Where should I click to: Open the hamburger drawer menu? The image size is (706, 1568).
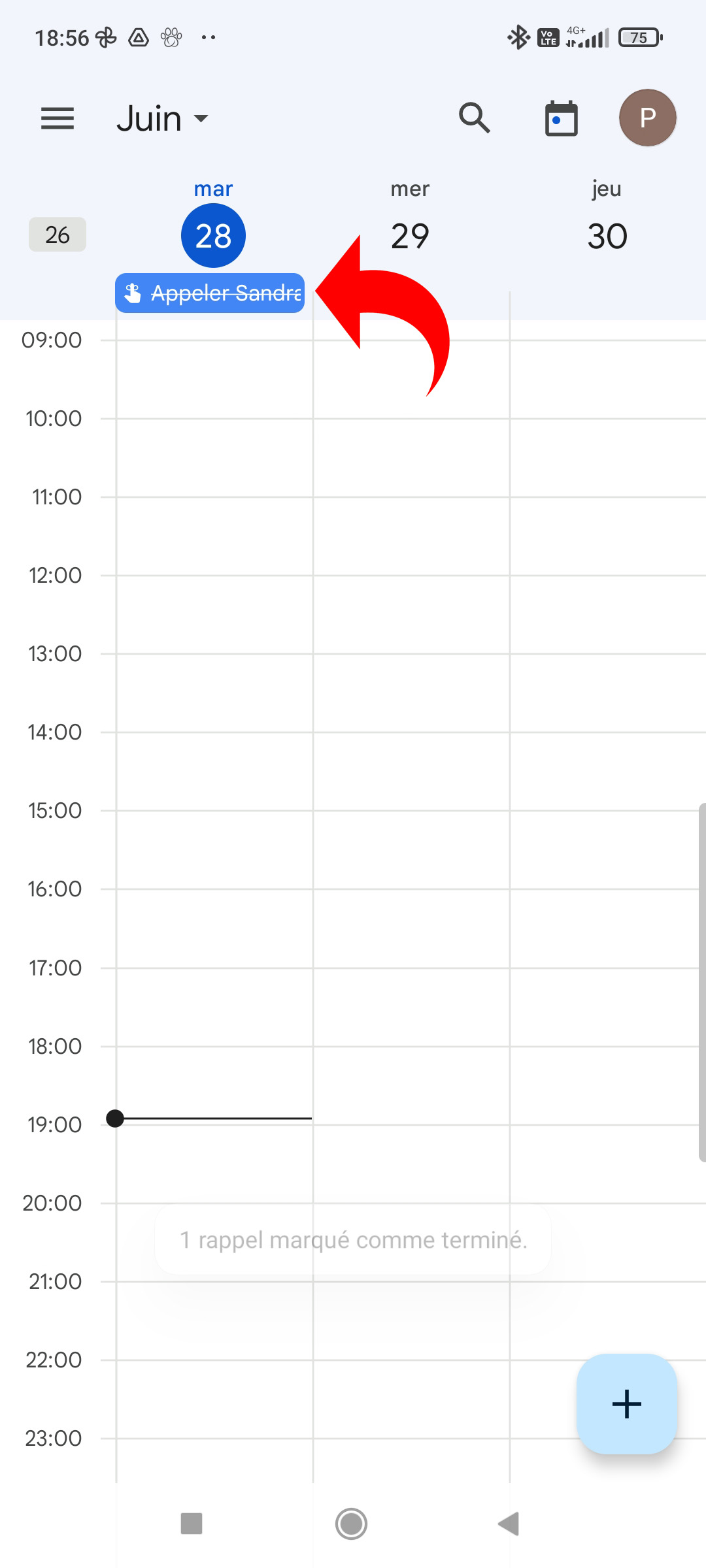(58, 119)
